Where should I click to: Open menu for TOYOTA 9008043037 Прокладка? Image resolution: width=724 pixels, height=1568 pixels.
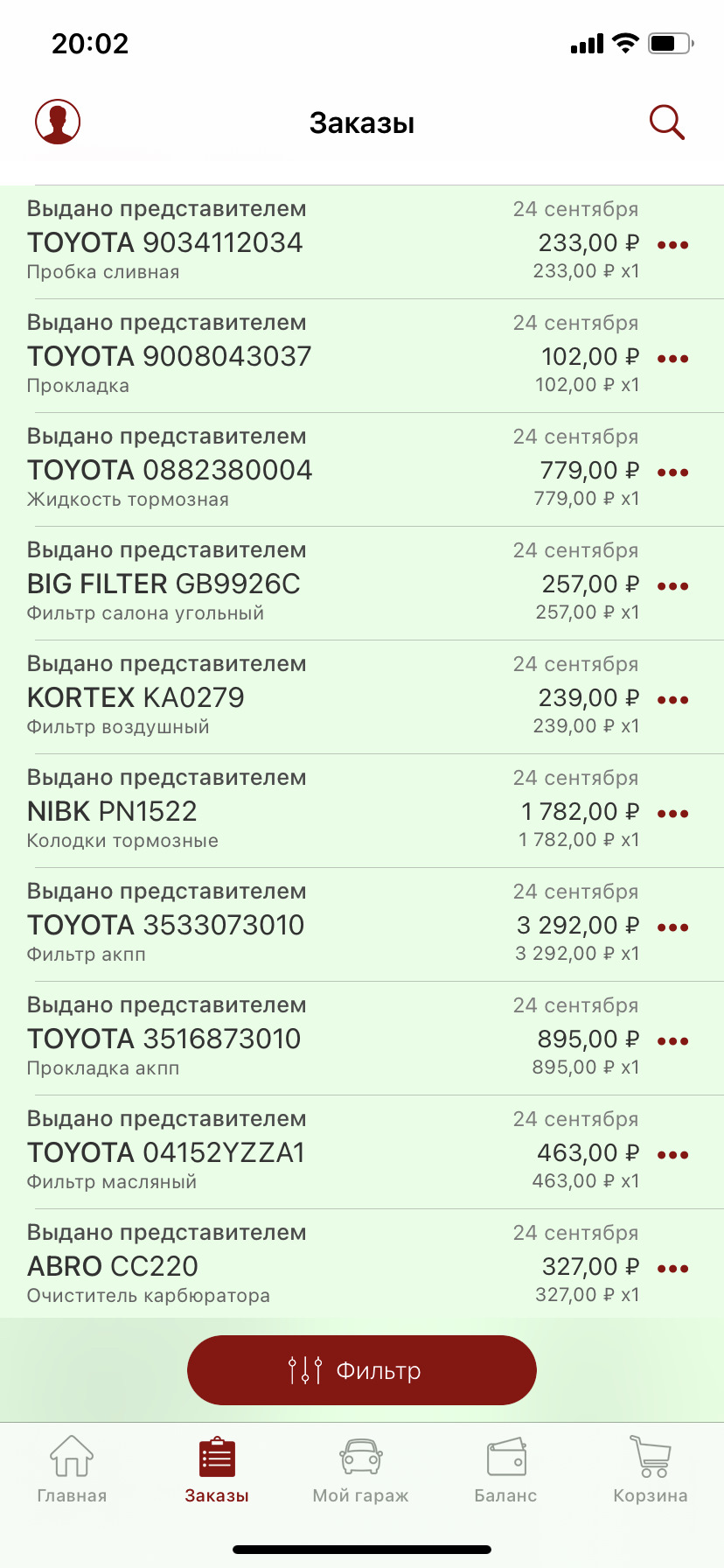(x=673, y=358)
